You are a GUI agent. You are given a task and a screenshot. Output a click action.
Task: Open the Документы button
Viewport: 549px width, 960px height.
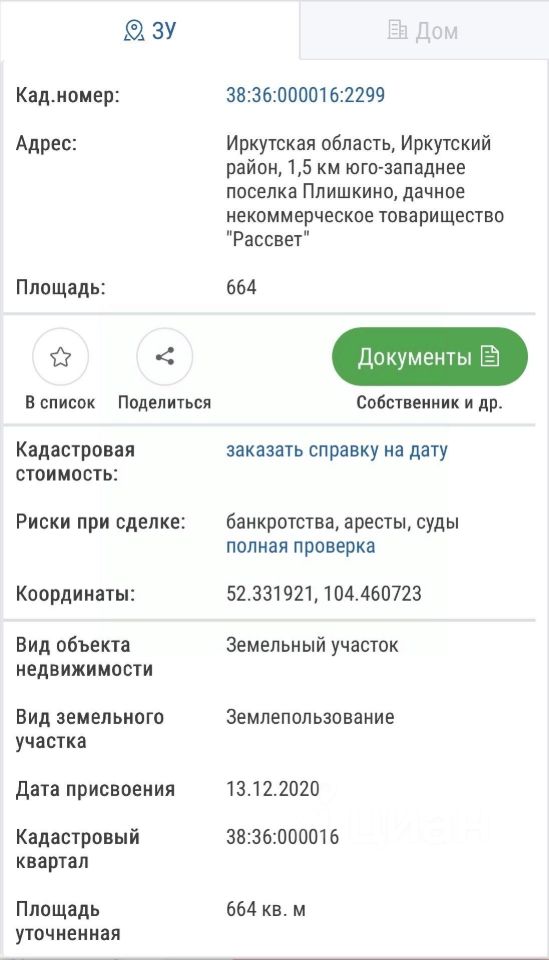pos(430,356)
